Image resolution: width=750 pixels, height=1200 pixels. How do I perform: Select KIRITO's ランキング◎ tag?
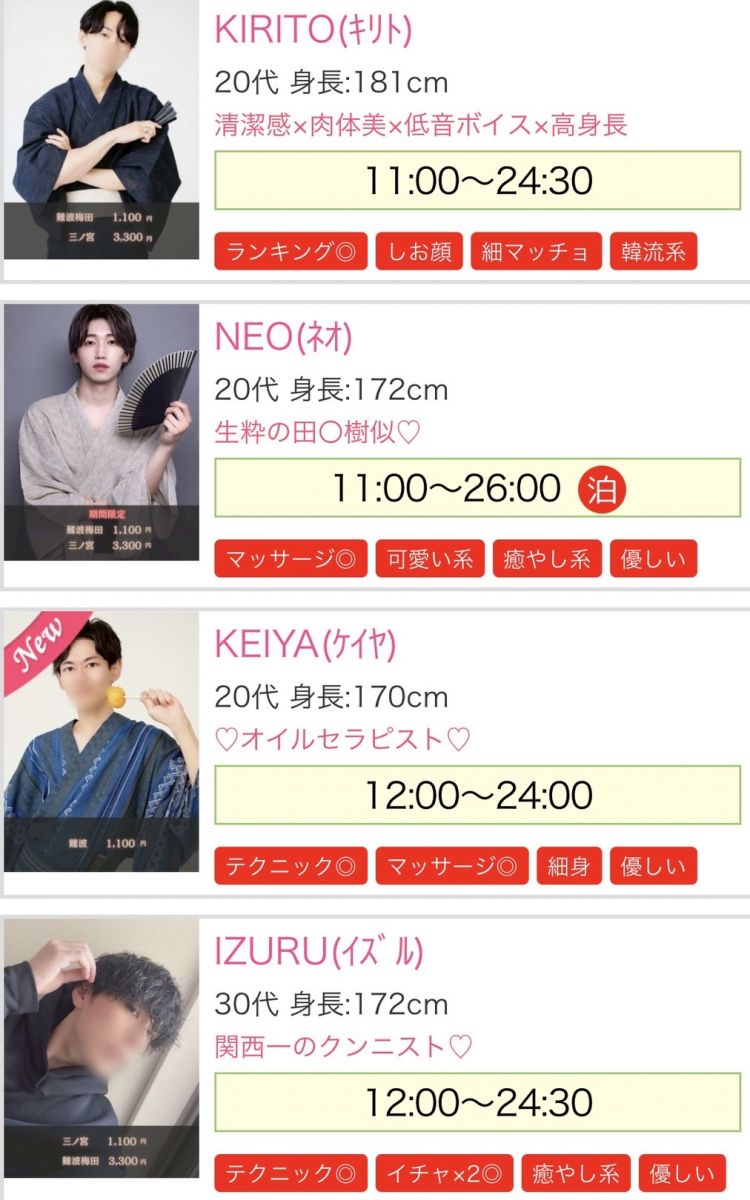[291, 252]
